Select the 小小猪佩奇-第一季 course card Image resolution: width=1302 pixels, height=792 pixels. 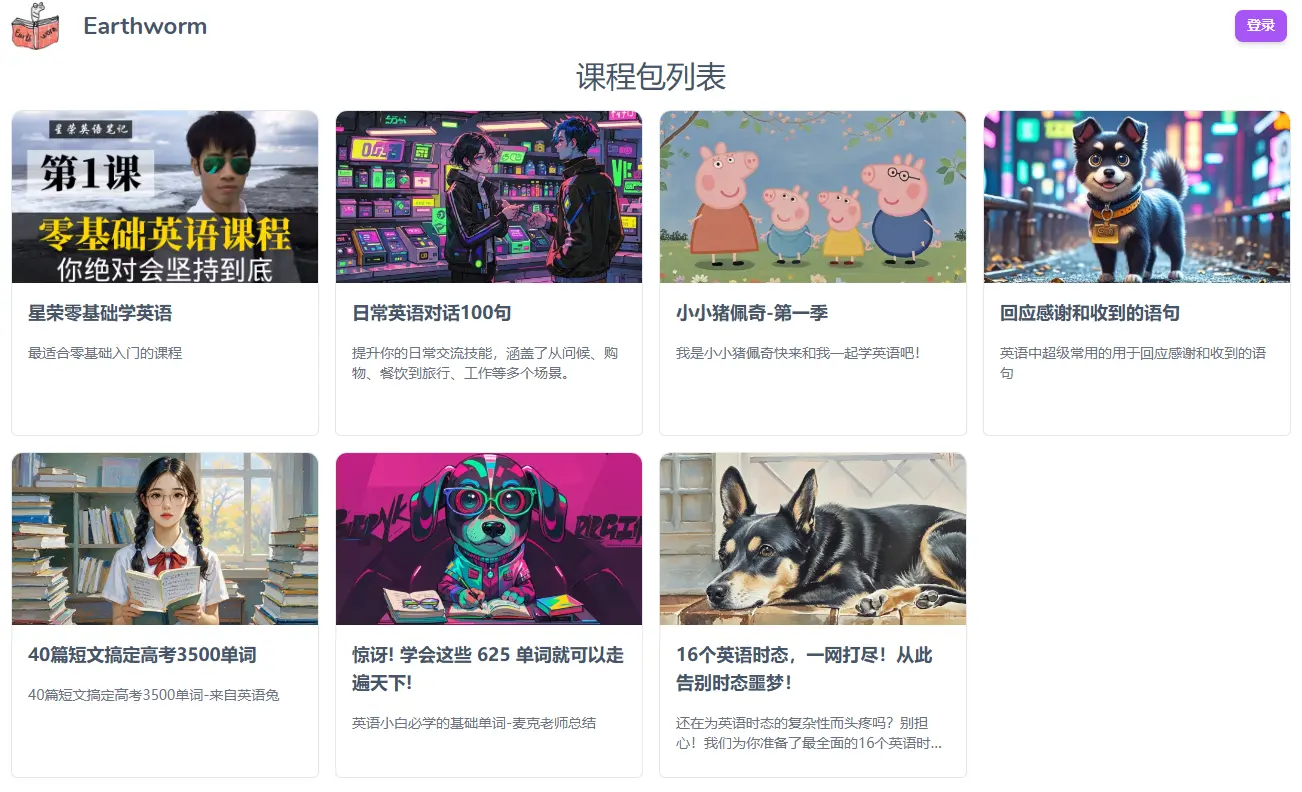click(812, 272)
